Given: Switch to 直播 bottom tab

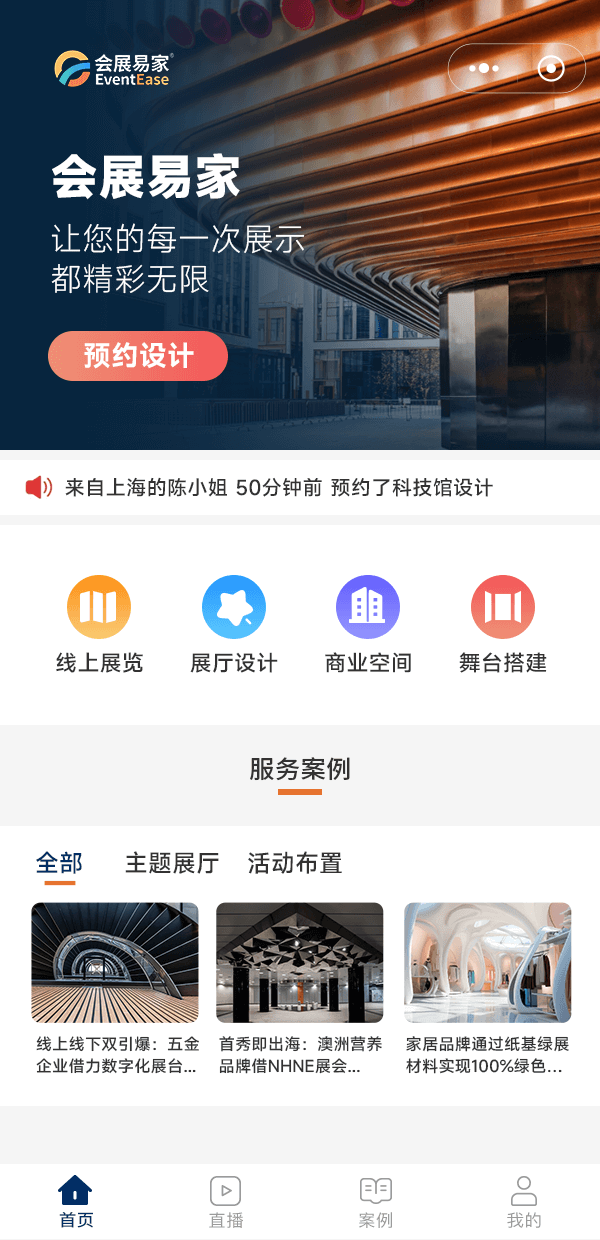Looking at the screenshot, I should [x=226, y=1202].
